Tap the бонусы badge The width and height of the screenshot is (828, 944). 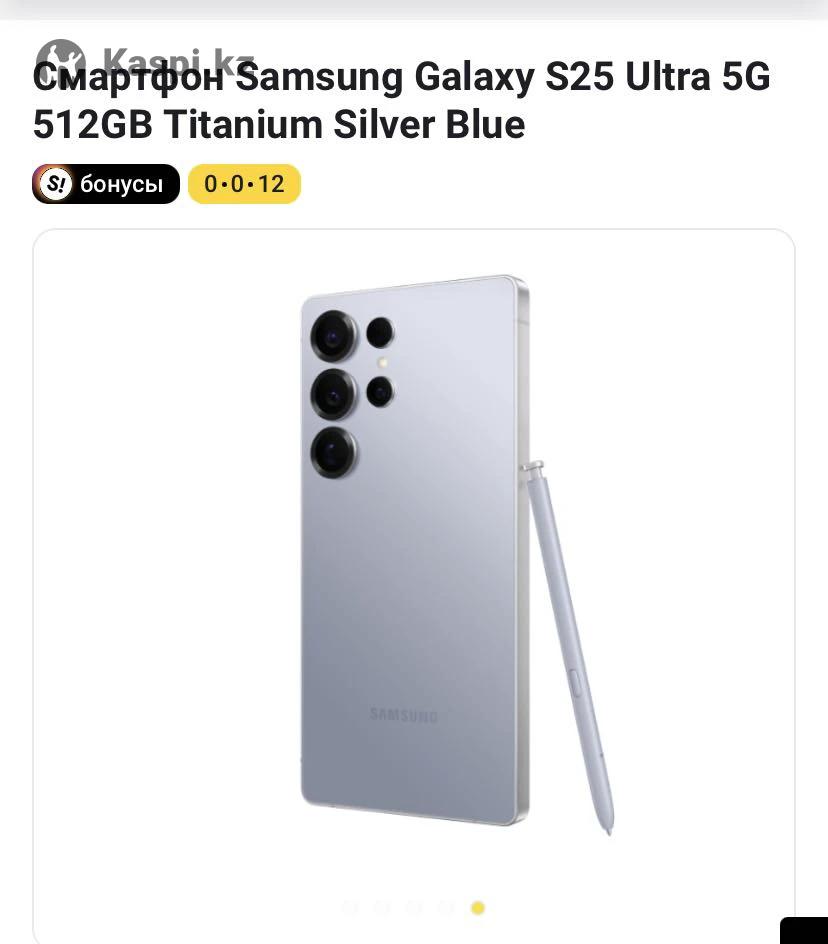pos(106,184)
